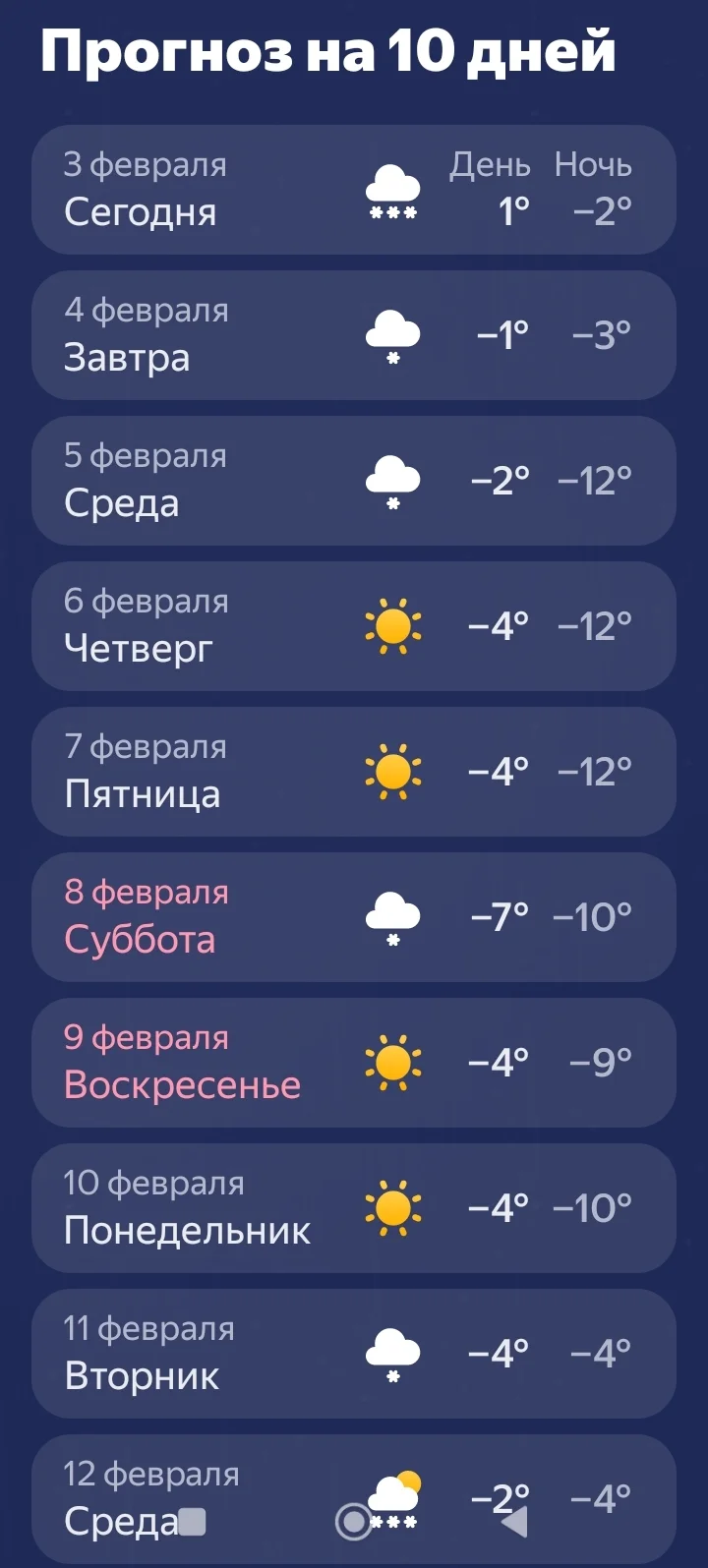Tap the sun icon on Пятница row

click(x=391, y=771)
